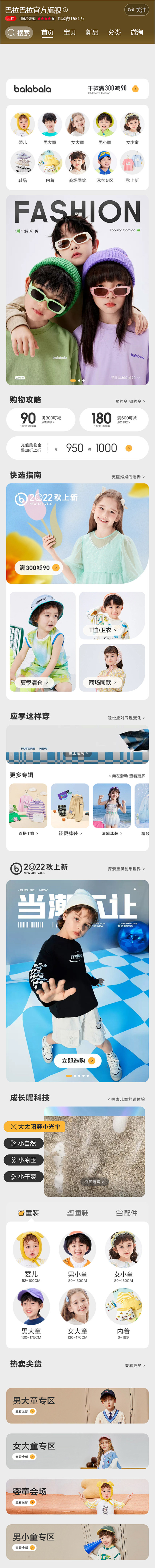Image resolution: width=155 pixels, height=1568 pixels.
Task: Open the 分类 tab
Action: [x=114, y=32]
